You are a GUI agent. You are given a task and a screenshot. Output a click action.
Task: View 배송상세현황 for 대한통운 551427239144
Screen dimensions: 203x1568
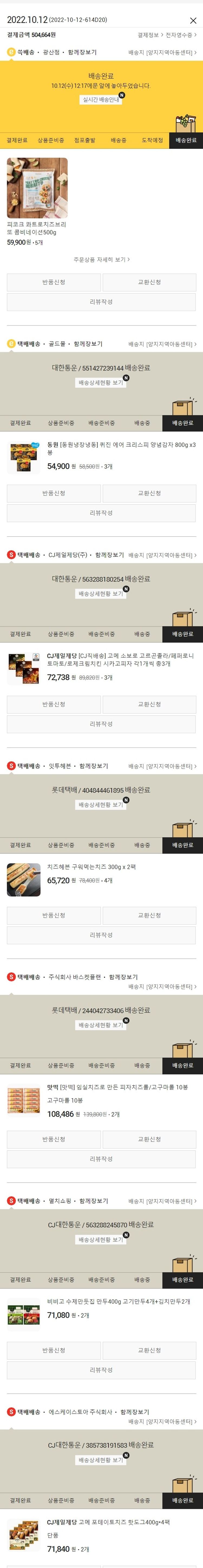101,383
